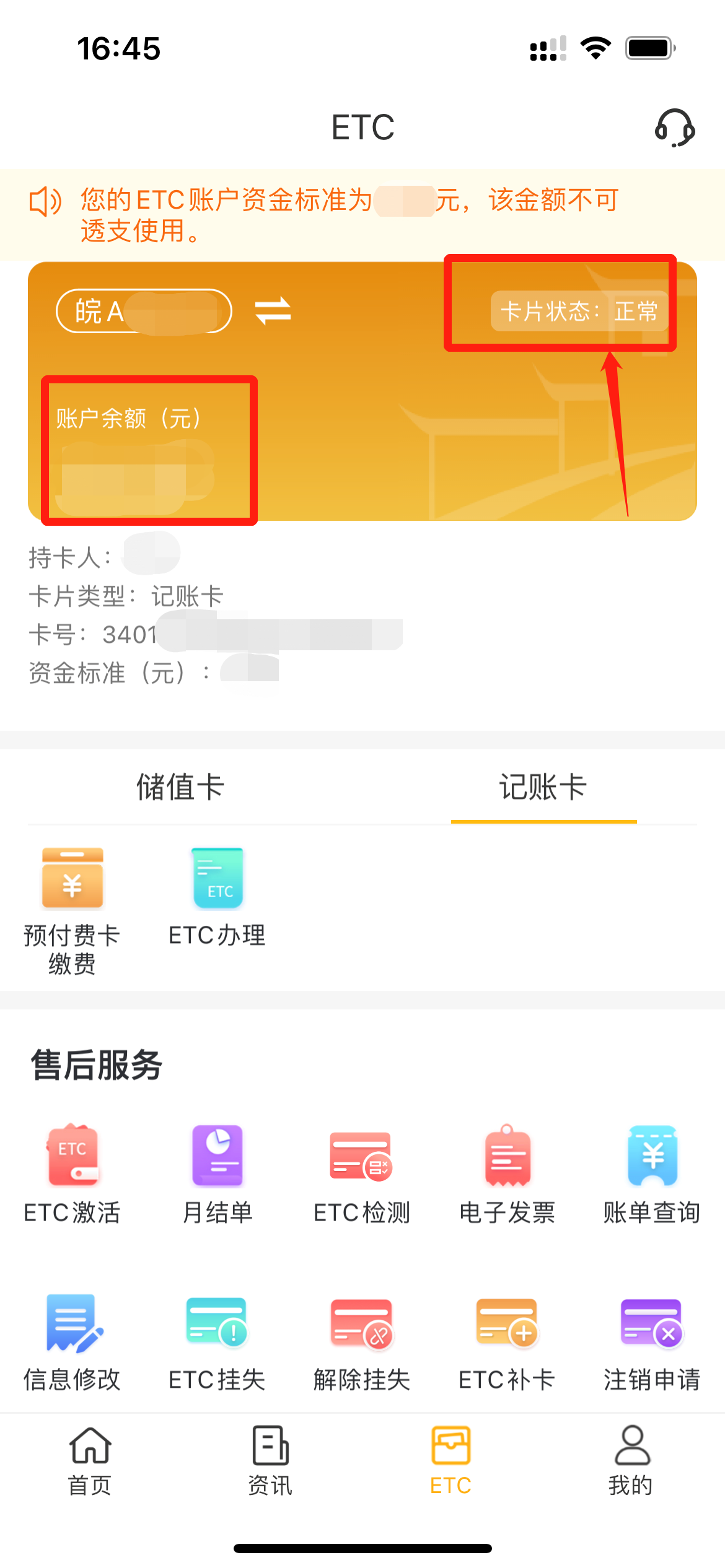Go to 首页 home tab
Image resolution: width=725 pixels, height=1568 pixels.
[90, 1460]
